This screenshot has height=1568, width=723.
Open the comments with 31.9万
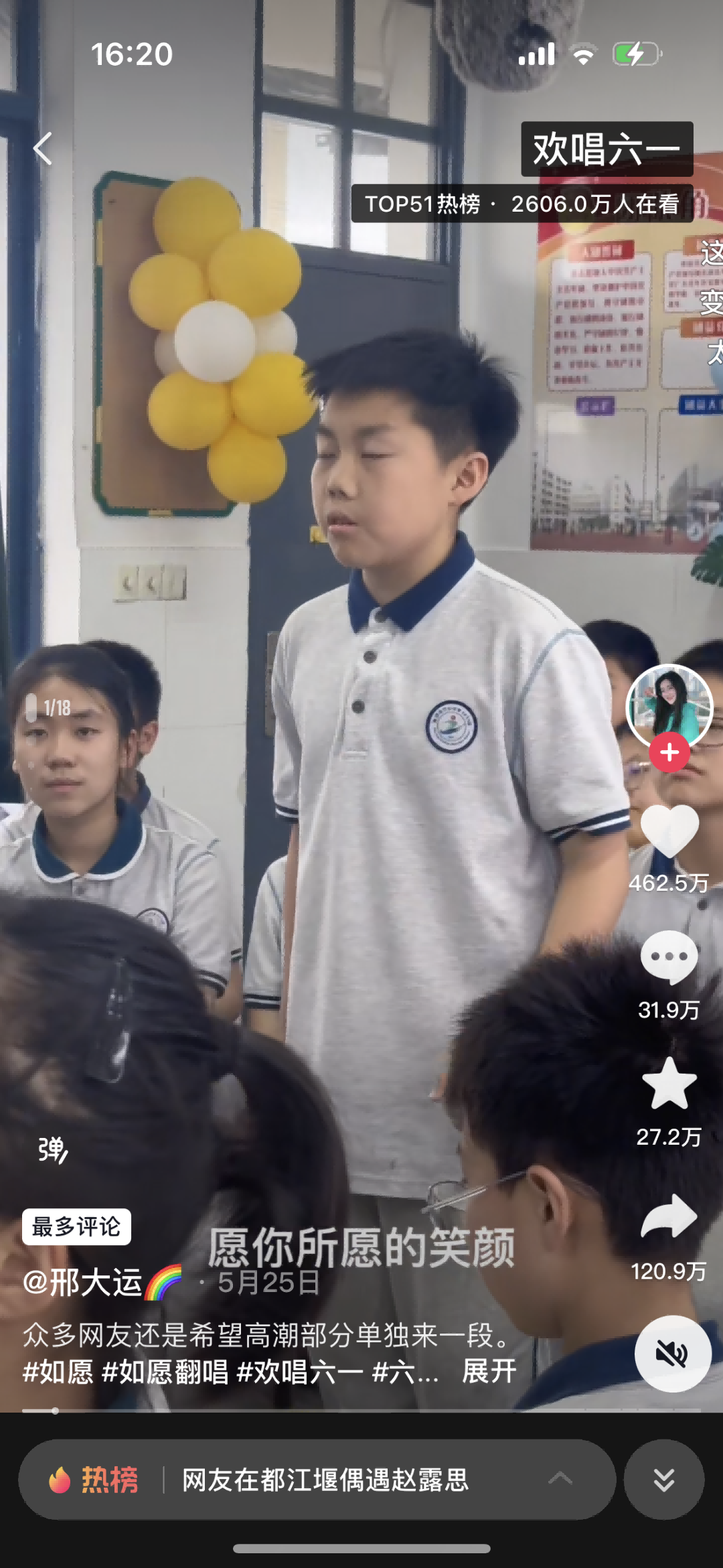[669, 958]
